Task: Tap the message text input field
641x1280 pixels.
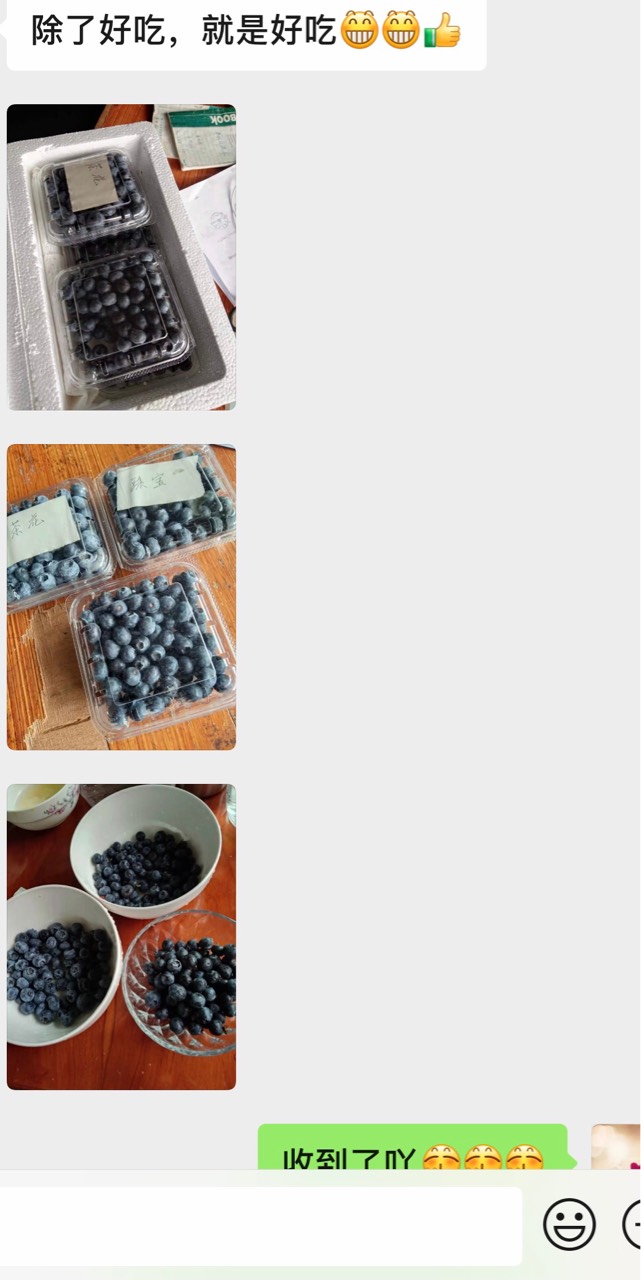Action: point(260,1225)
